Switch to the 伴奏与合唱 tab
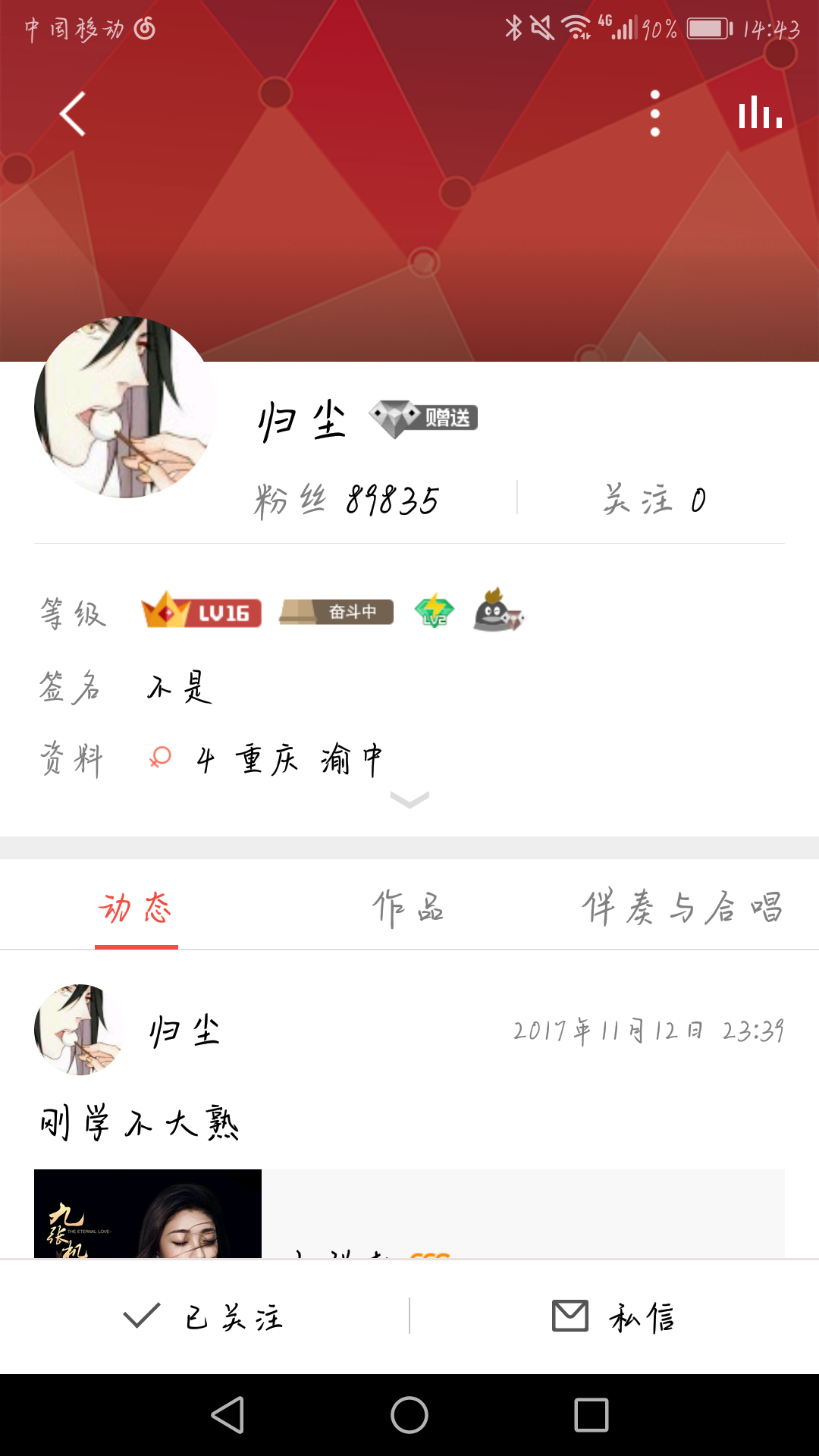The height and width of the screenshot is (1456, 819). coord(682,907)
